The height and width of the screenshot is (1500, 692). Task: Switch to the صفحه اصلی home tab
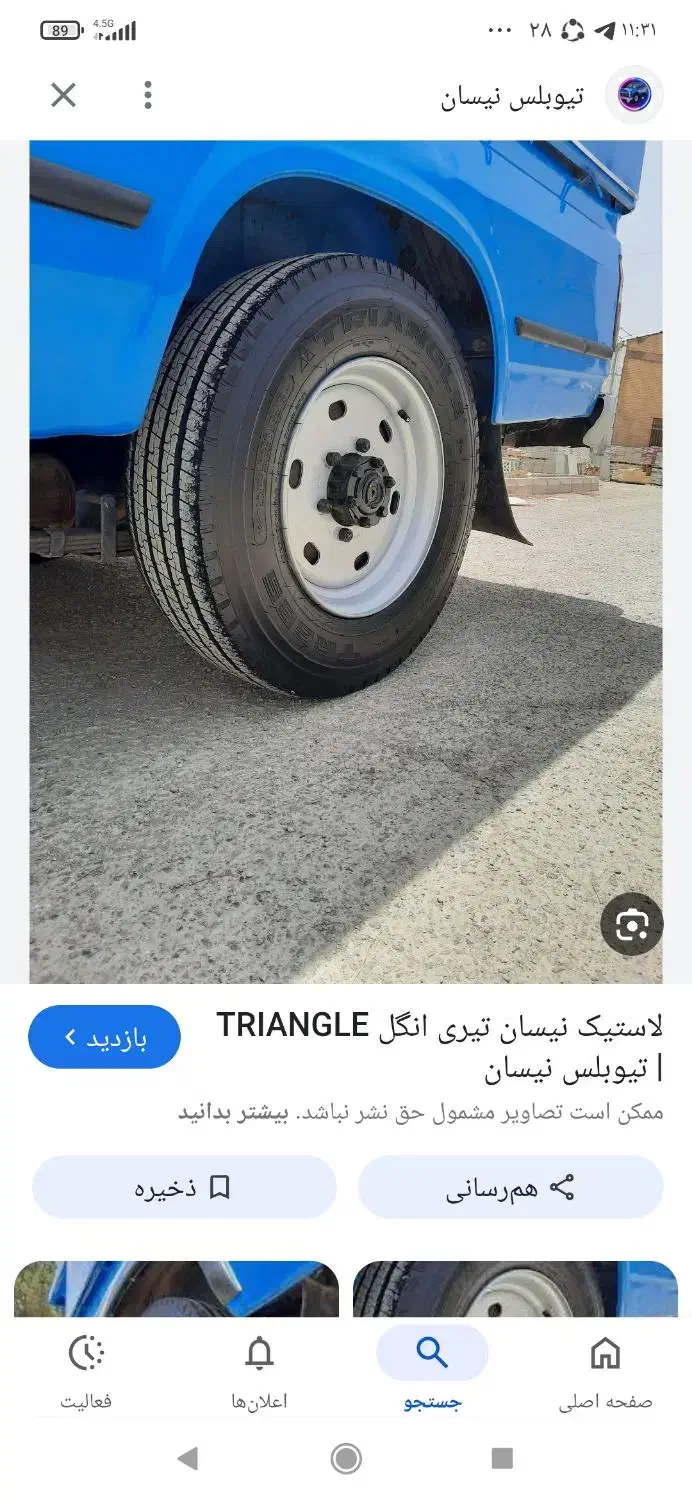(x=605, y=1370)
